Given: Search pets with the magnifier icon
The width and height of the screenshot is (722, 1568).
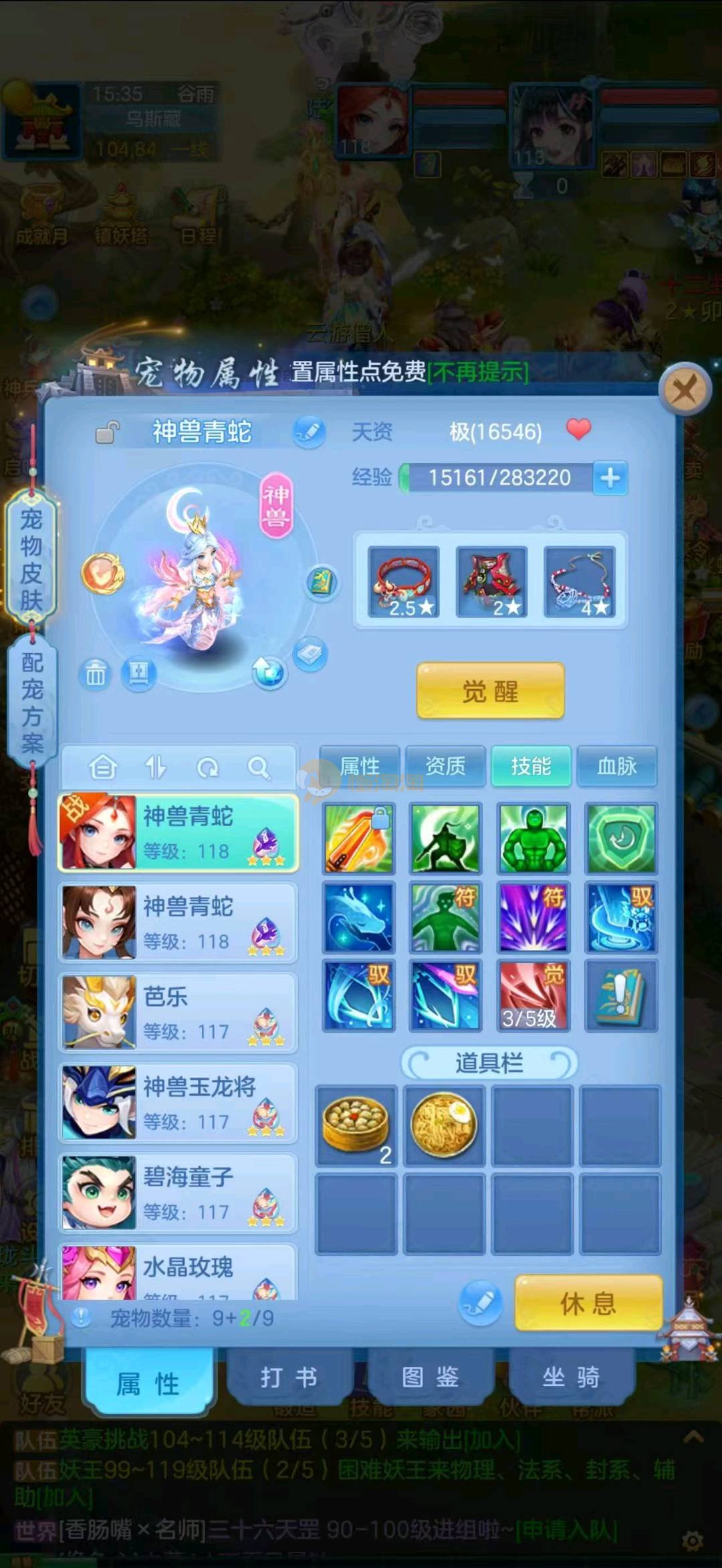Looking at the screenshot, I should coord(259,768).
